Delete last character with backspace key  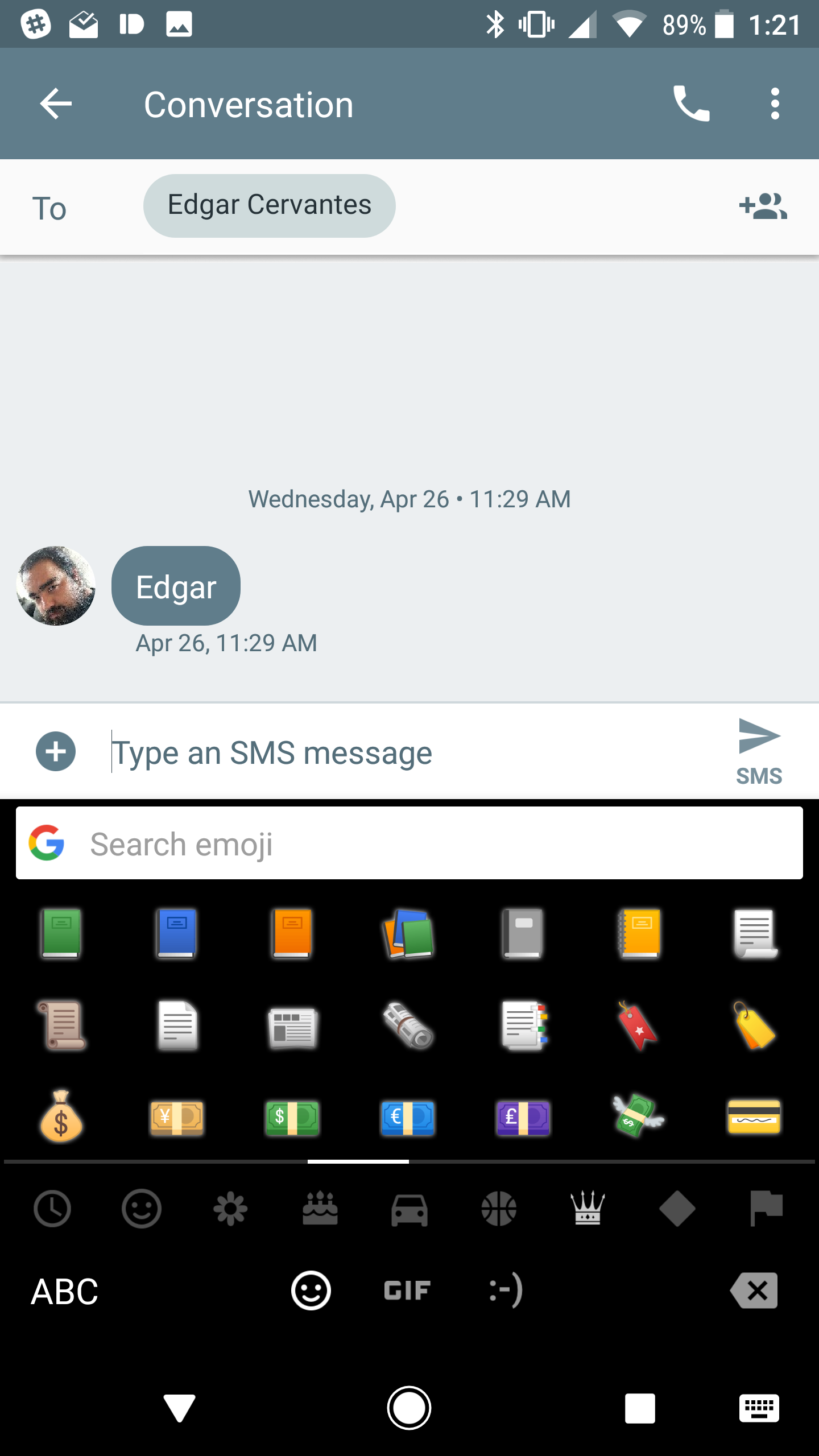coord(754,1291)
